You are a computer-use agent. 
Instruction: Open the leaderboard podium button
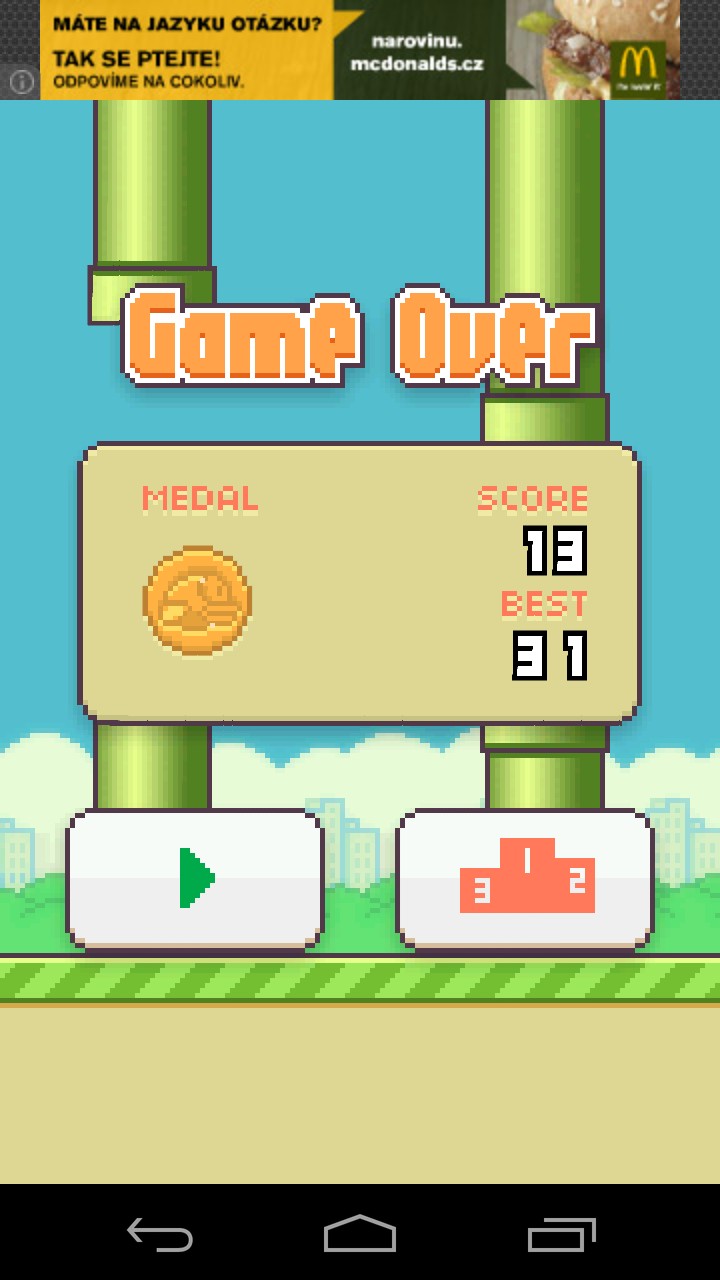(525, 878)
